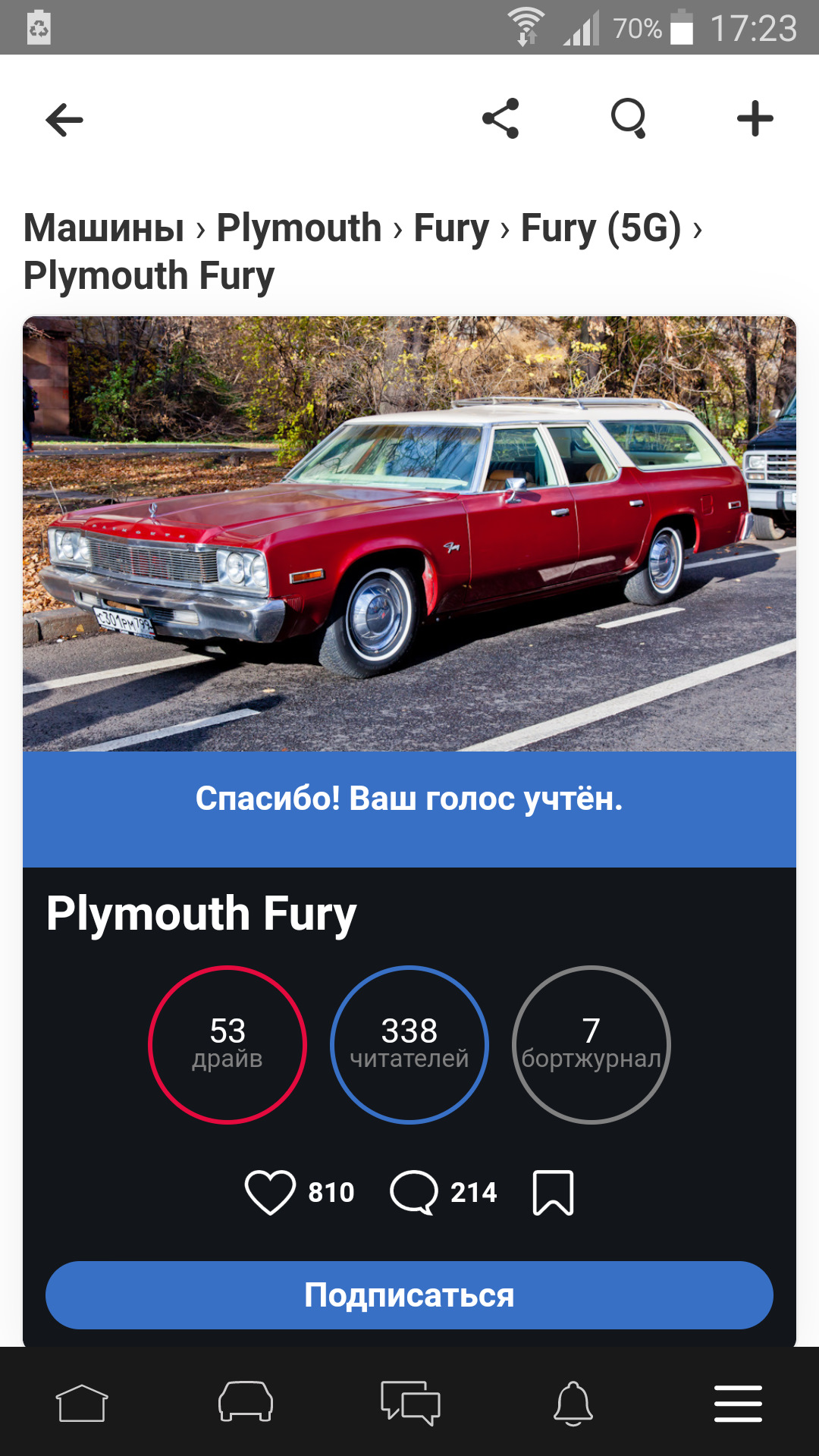Show the 338 читателей list

tap(409, 1044)
